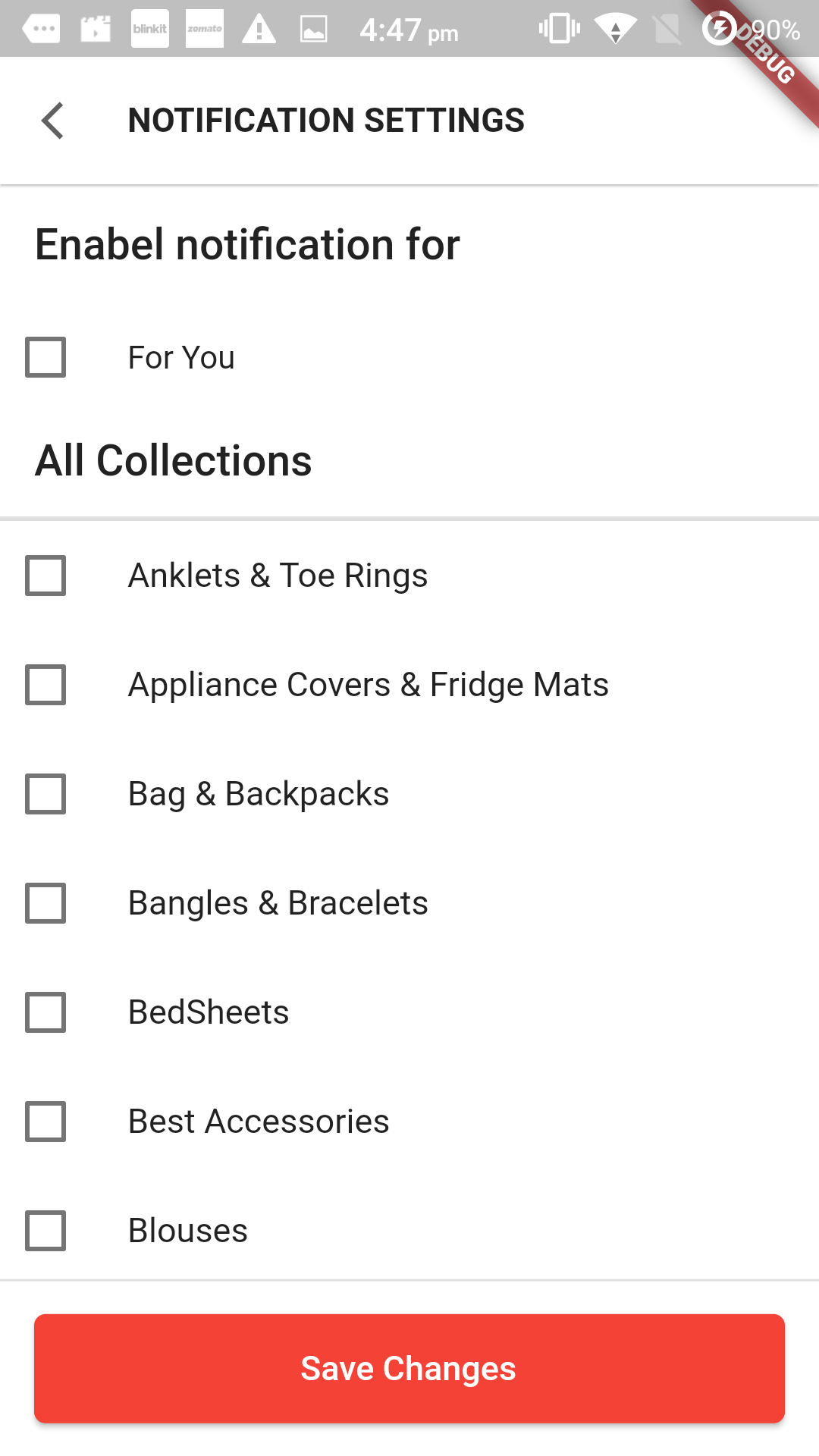The height and width of the screenshot is (1456, 819).
Task: Click the back arrow on Notification Settings
Action: 52,120
